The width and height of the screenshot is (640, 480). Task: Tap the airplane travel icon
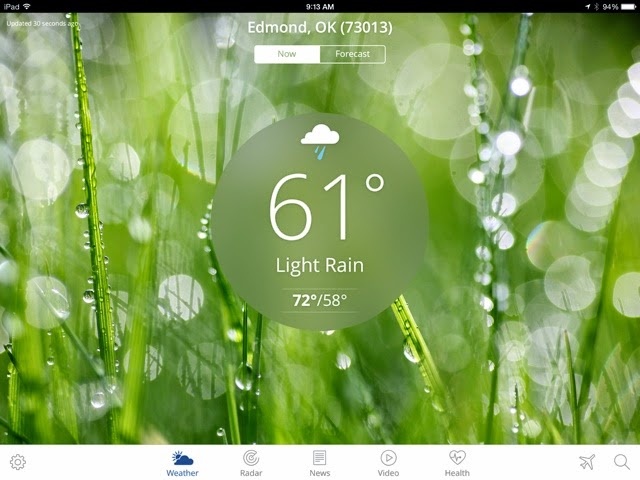click(x=586, y=462)
